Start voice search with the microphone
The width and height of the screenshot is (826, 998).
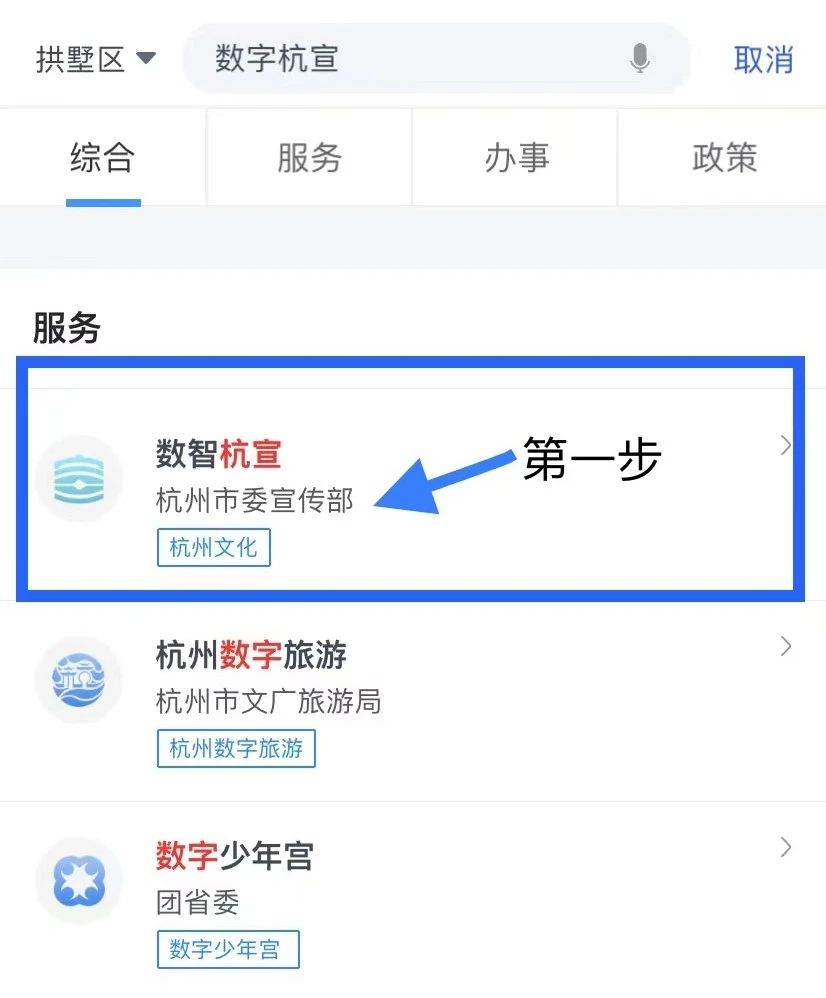(640, 59)
